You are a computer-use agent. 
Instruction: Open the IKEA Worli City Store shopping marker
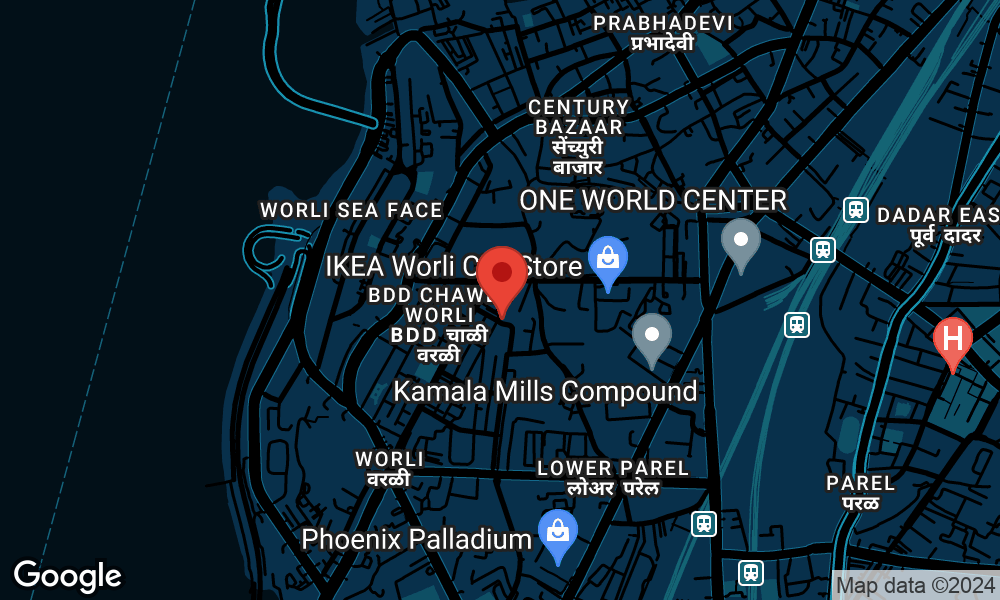point(607,258)
